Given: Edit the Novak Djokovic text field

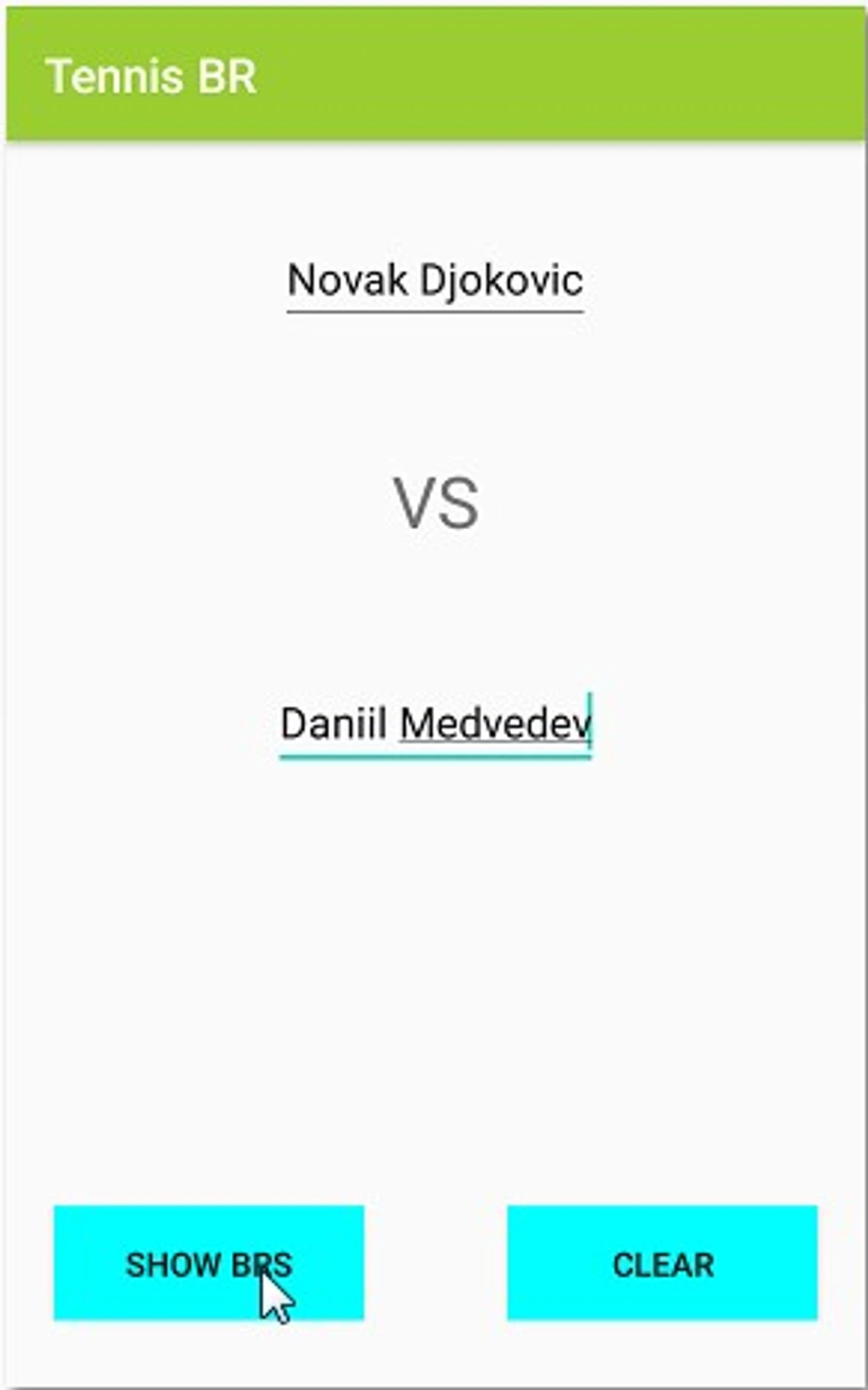Looking at the screenshot, I should point(435,281).
